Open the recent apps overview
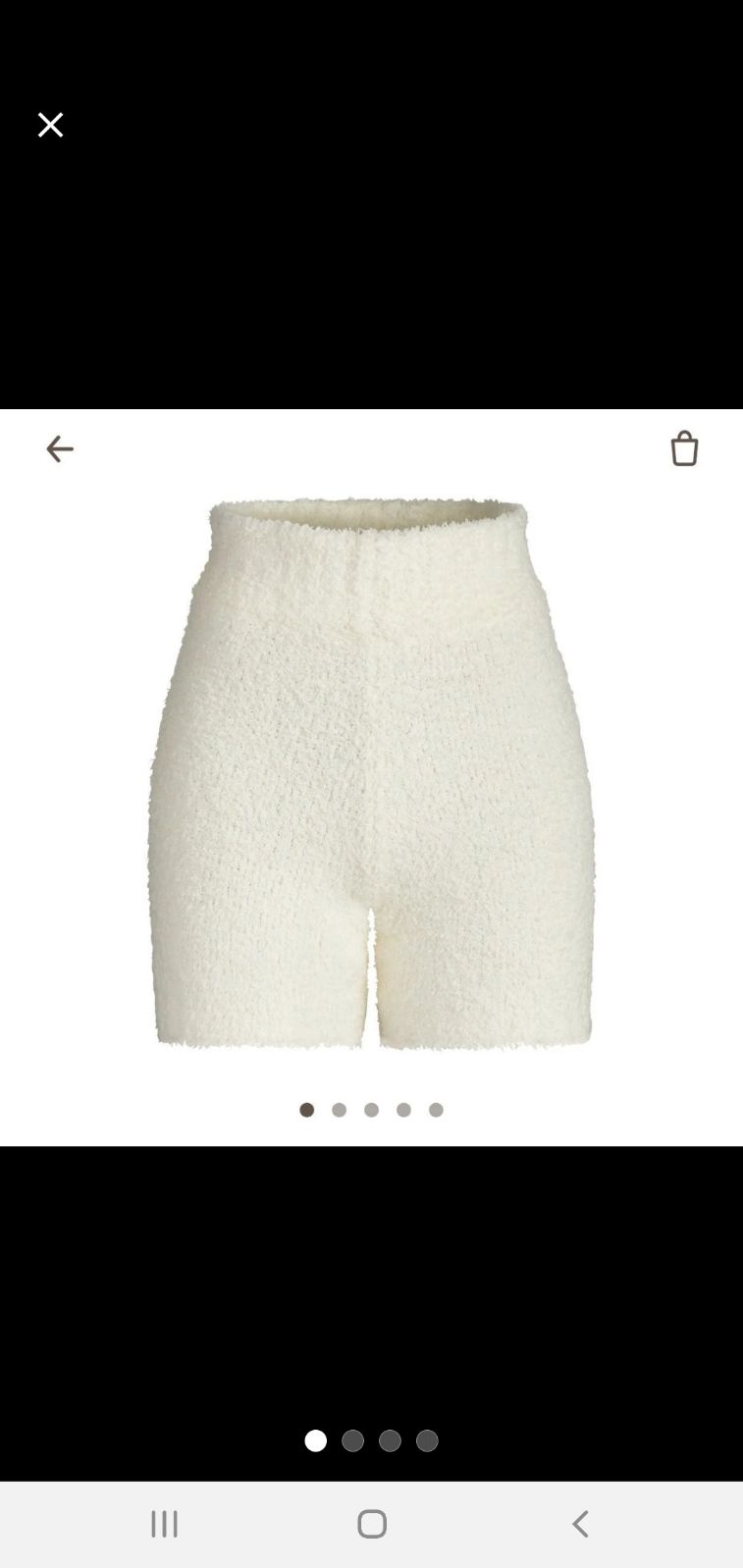The image size is (743, 1568). point(164,1524)
